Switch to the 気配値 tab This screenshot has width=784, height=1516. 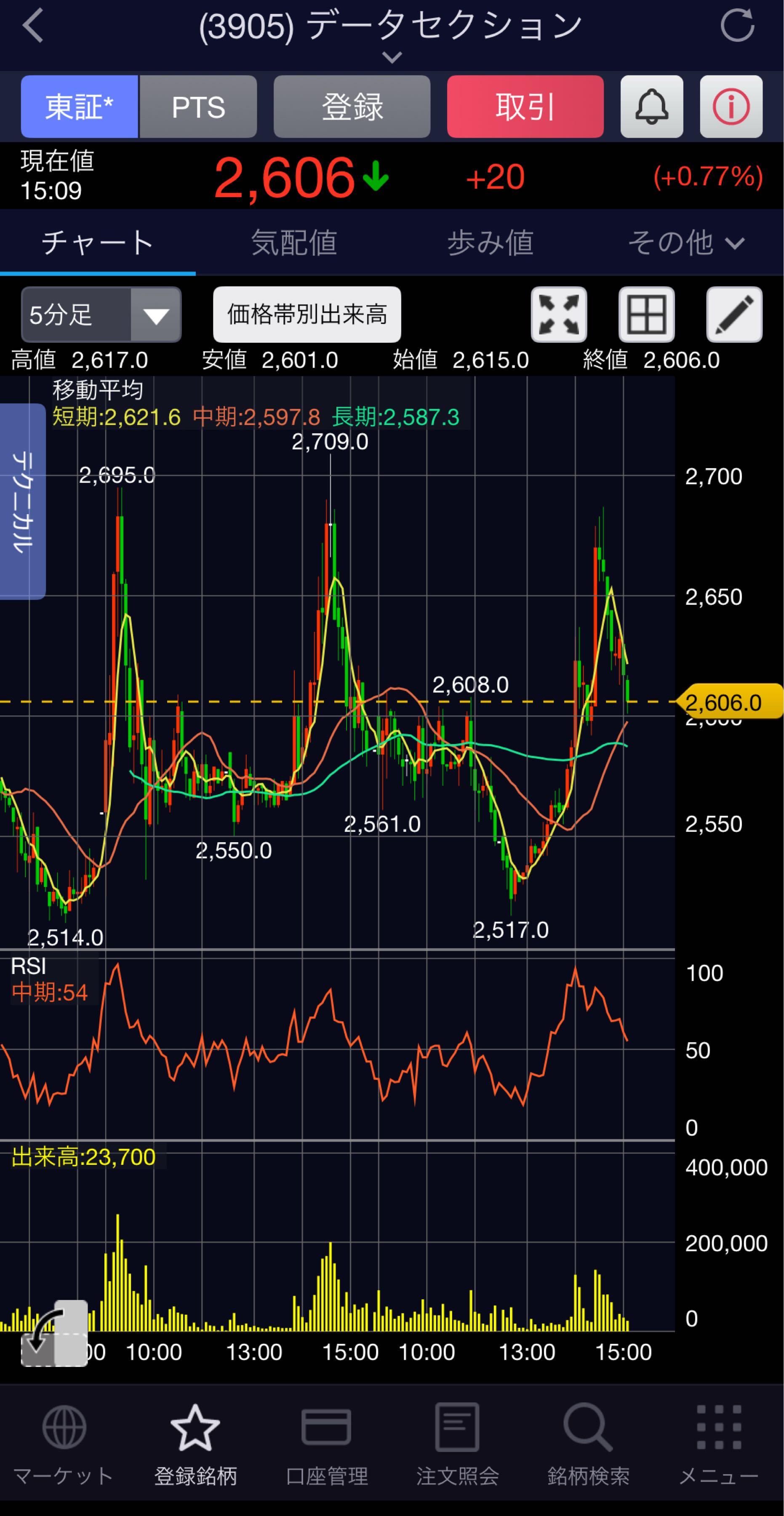click(x=294, y=243)
